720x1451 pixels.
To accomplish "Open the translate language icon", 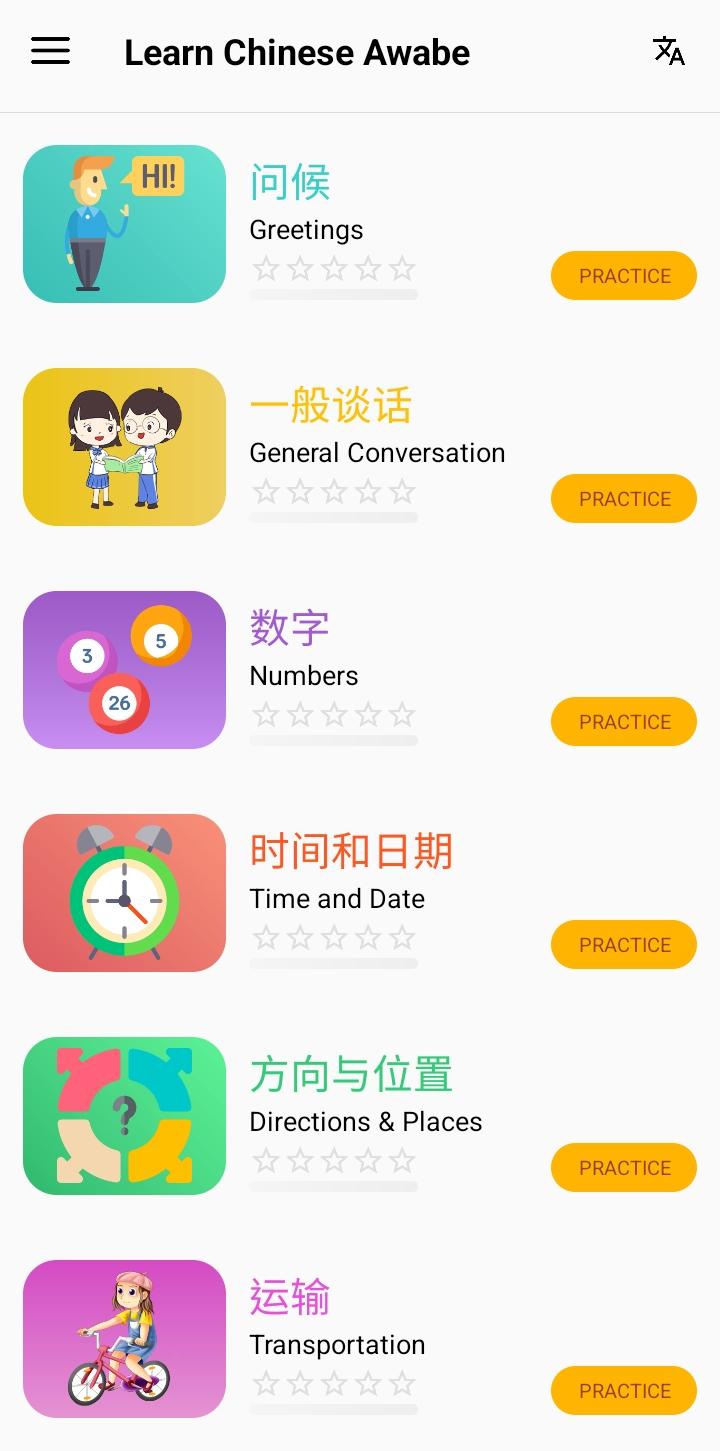I will click(669, 51).
